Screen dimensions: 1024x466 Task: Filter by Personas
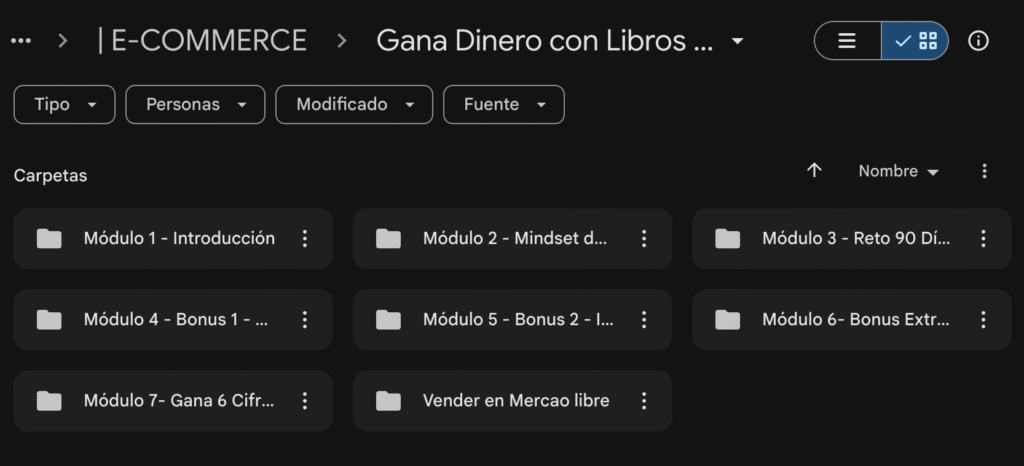(x=196, y=105)
